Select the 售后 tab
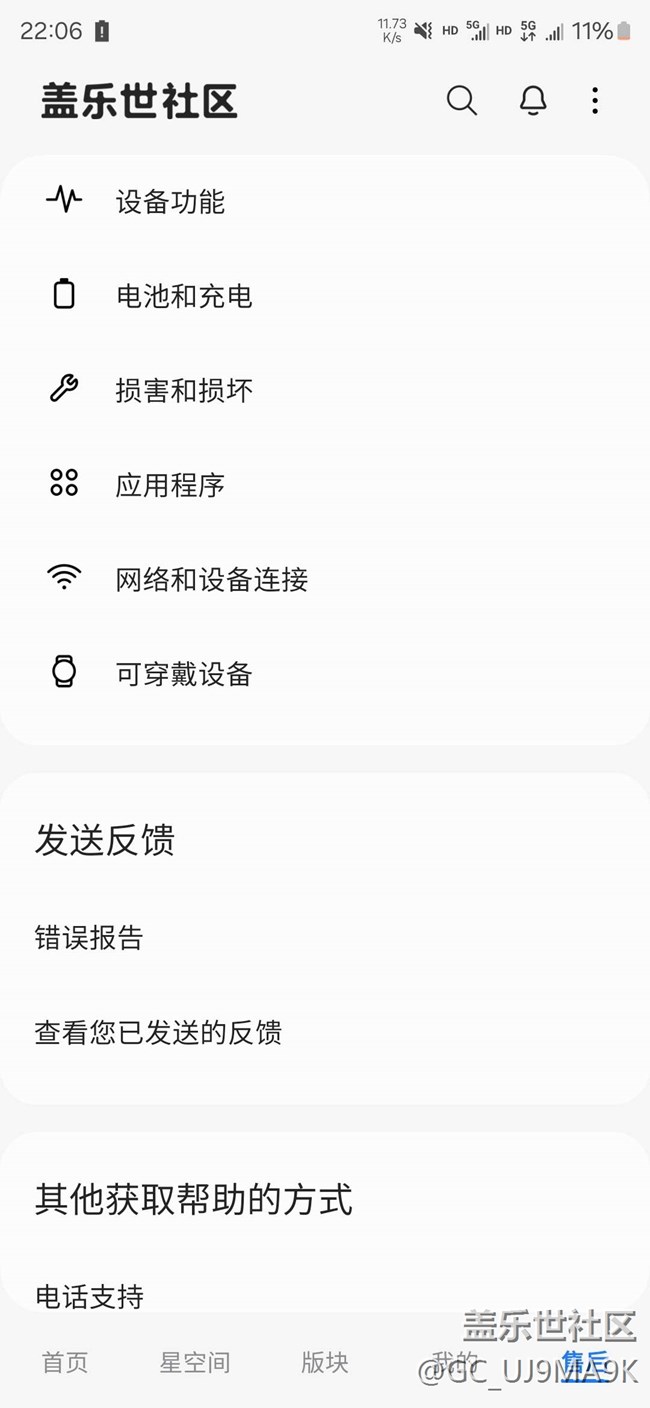 click(x=584, y=1362)
